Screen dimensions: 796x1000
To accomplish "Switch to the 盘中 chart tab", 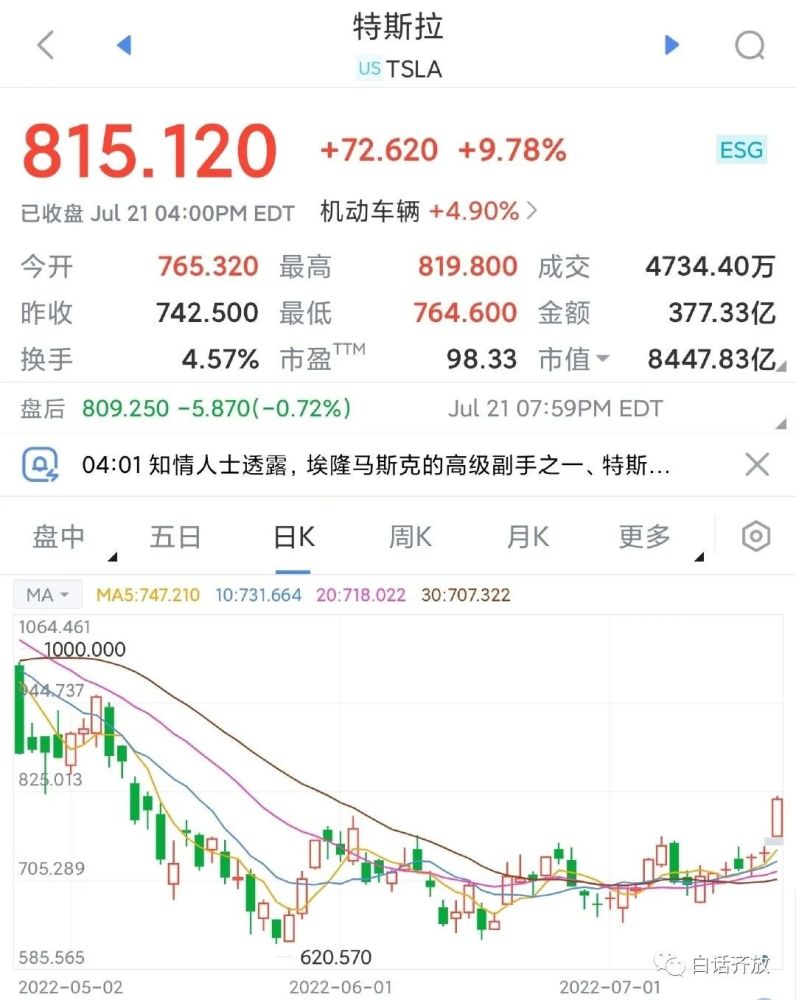I will coord(60,538).
